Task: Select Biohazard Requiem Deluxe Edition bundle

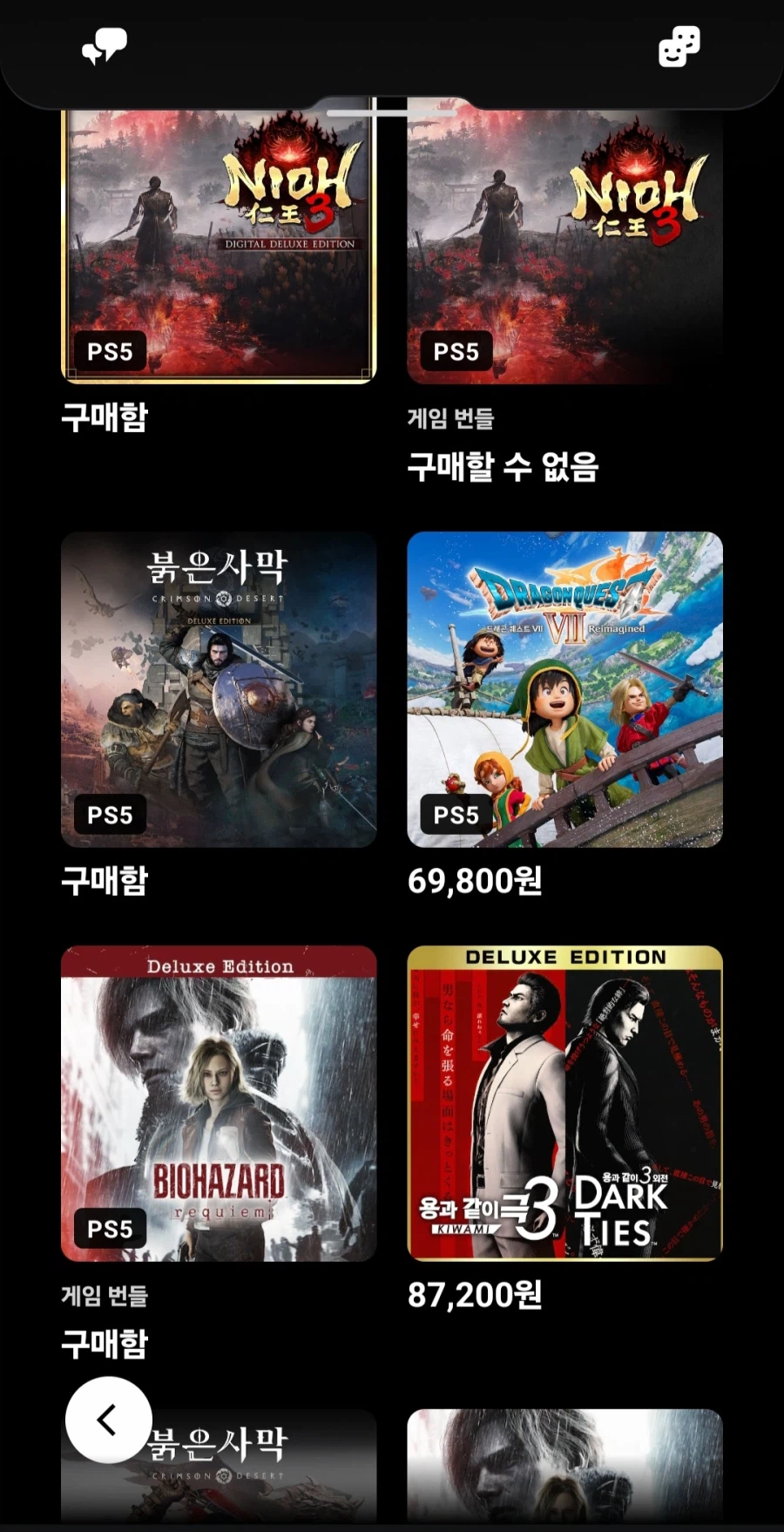Action: (x=218, y=1103)
